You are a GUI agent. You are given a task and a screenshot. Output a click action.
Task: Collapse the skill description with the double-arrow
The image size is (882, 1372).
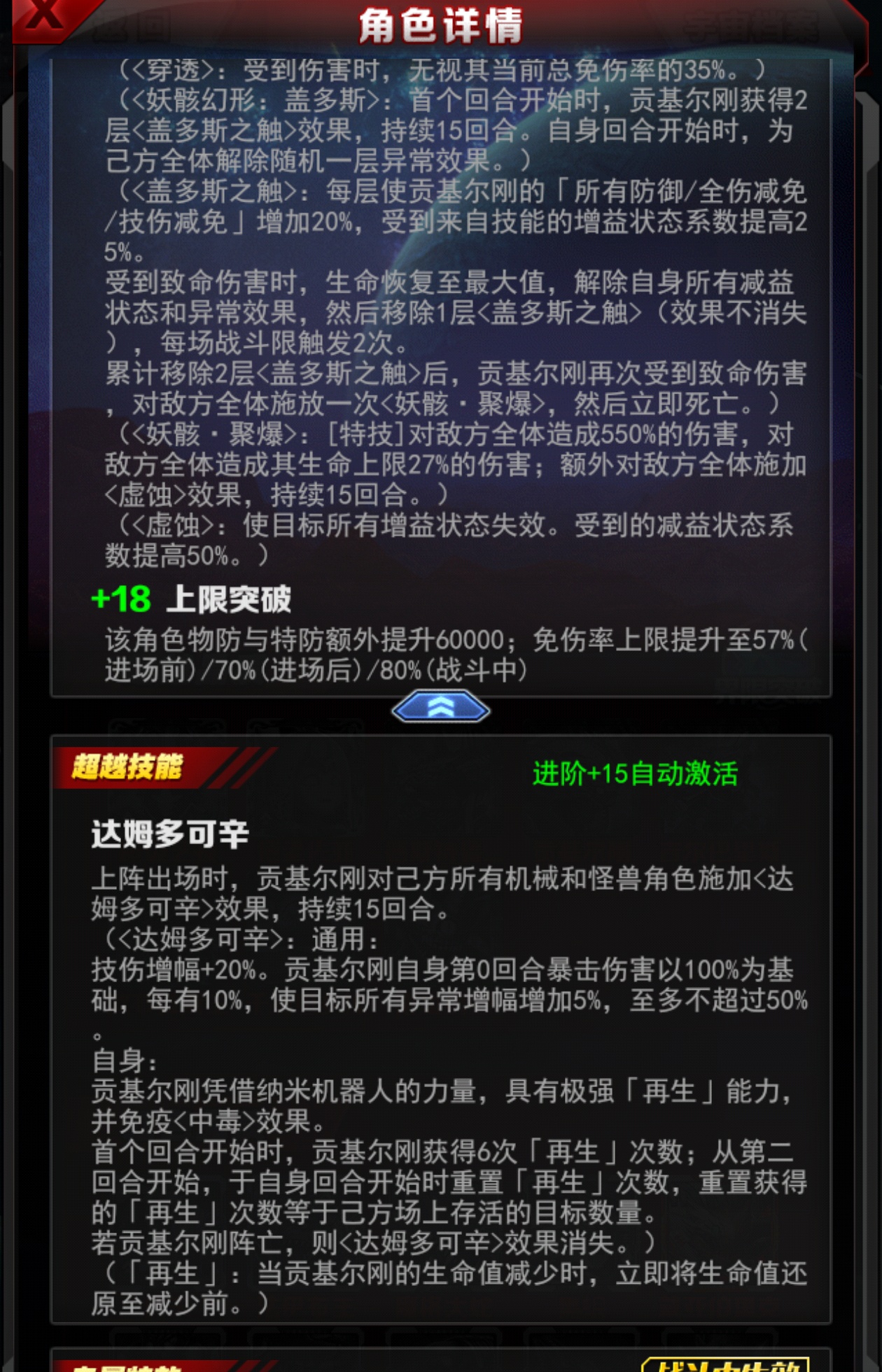coord(440,708)
